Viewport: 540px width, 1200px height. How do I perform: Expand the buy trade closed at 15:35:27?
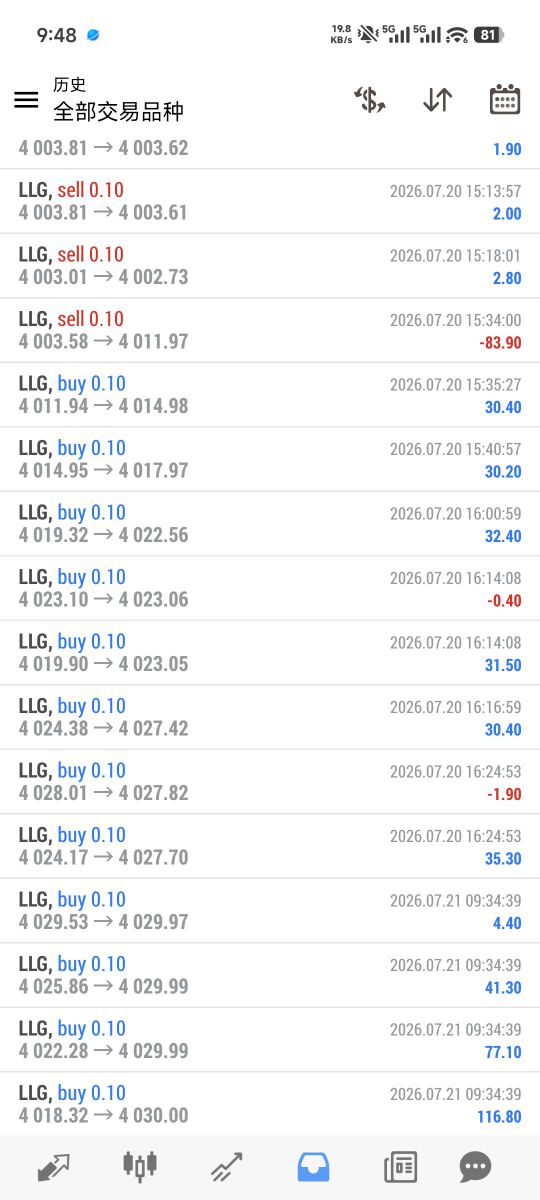(270, 395)
